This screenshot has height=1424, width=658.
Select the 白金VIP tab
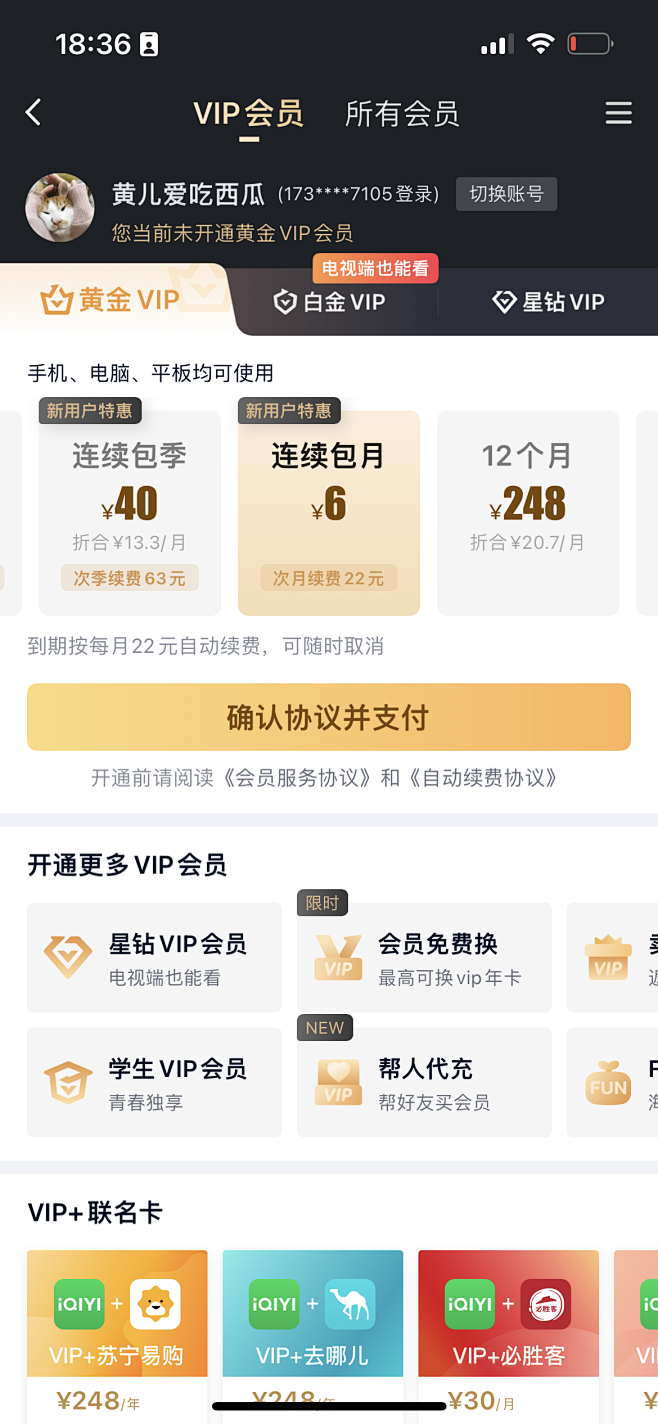(x=330, y=302)
